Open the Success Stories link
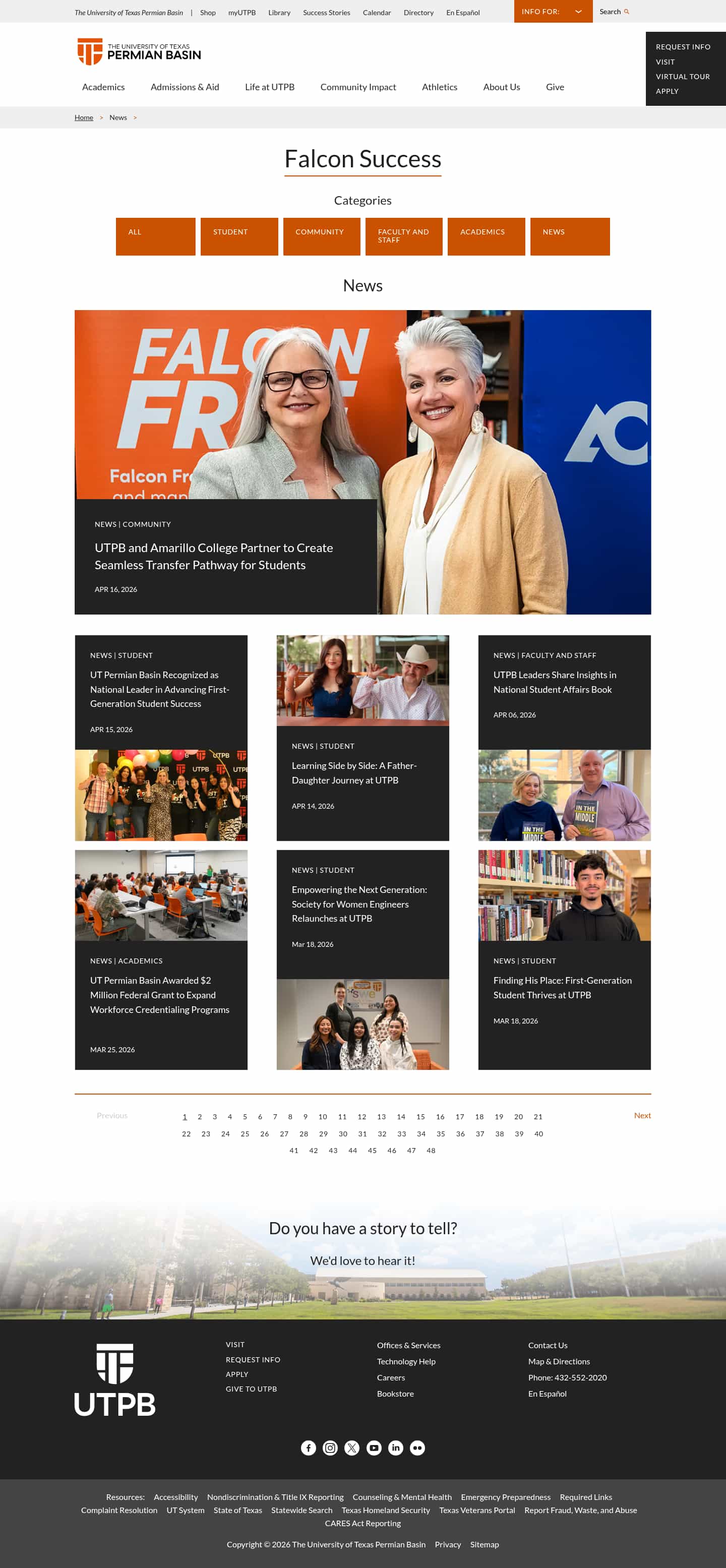Image resolution: width=726 pixels, height=1568 pixels. [x=326, y=12]
